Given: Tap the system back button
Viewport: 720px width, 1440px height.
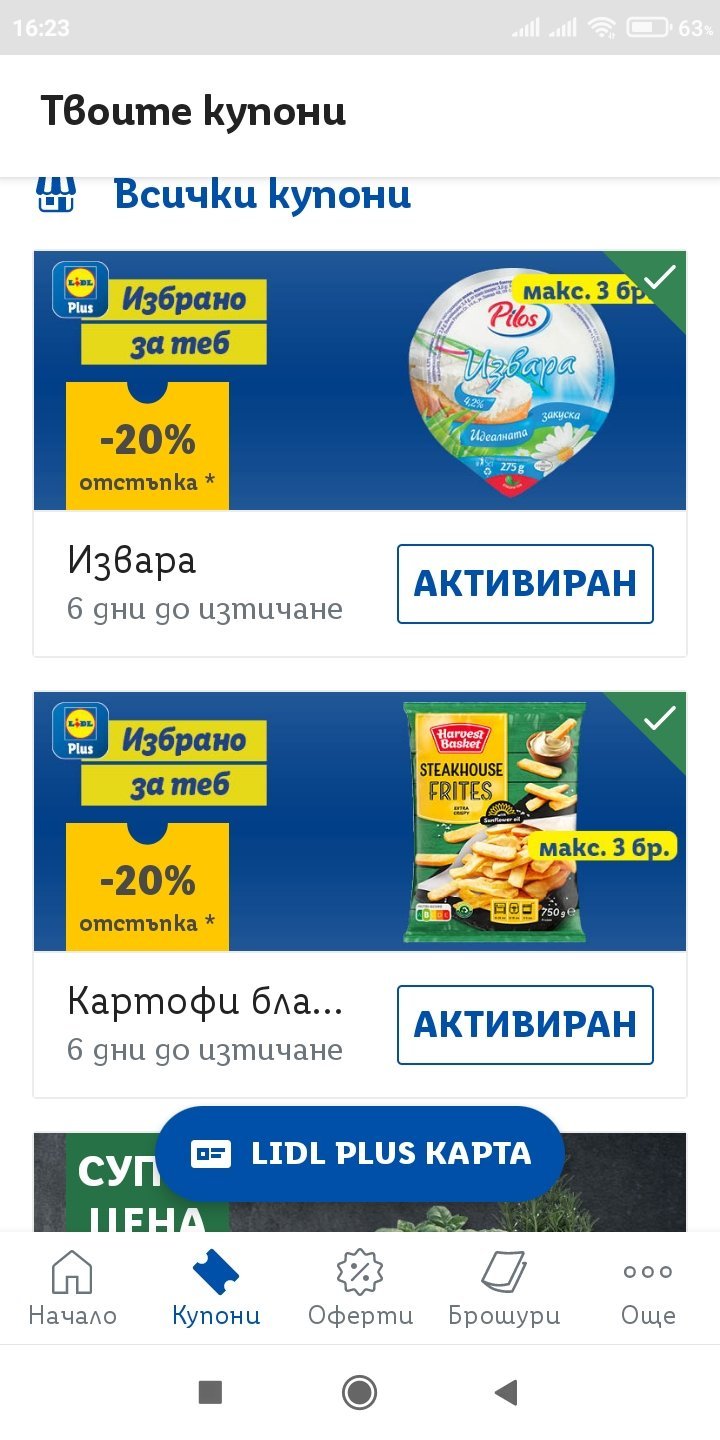Looking at the screenshot, I should [x=507, y=1392].
